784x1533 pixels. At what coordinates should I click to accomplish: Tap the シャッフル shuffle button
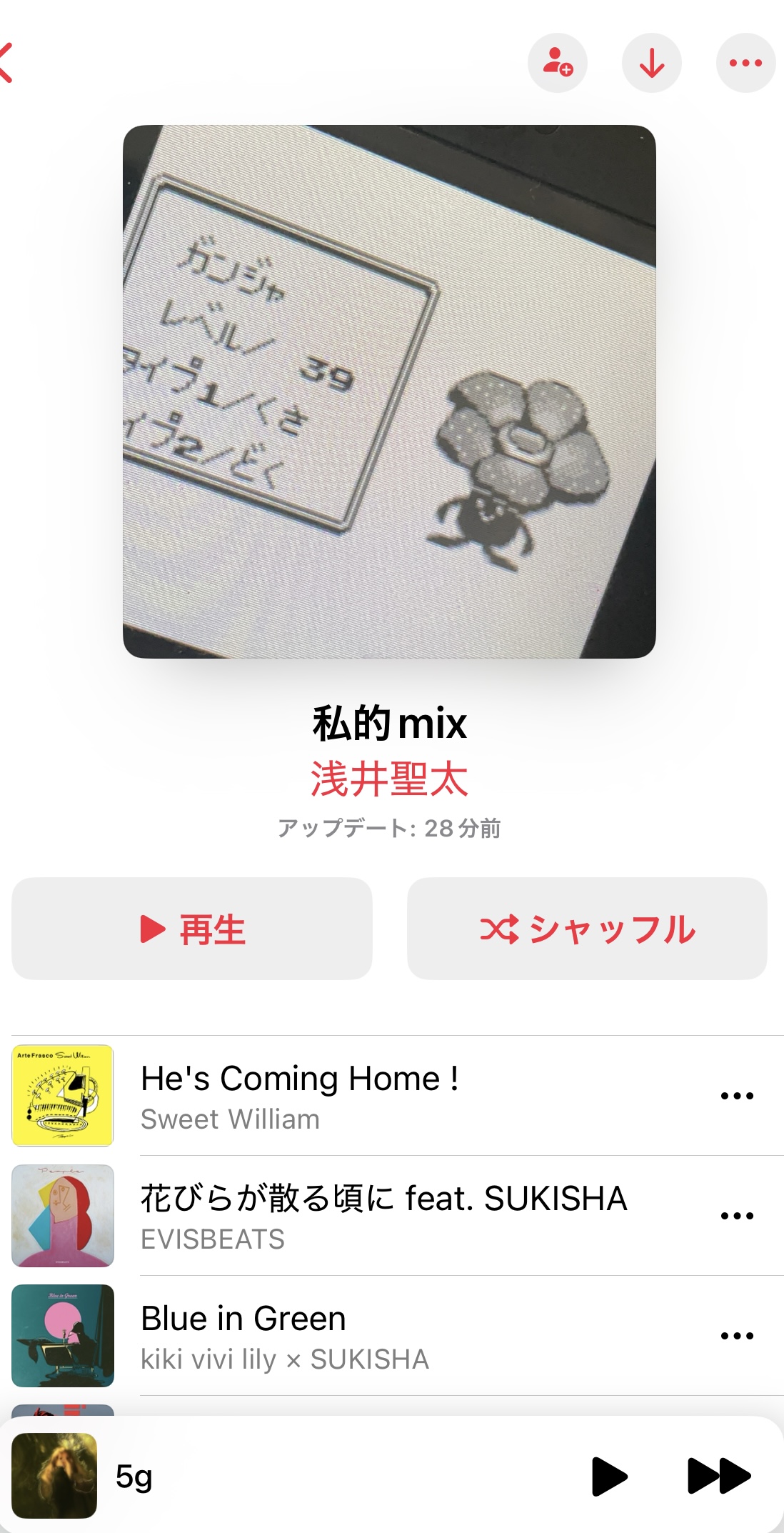[x=587, y=929]
